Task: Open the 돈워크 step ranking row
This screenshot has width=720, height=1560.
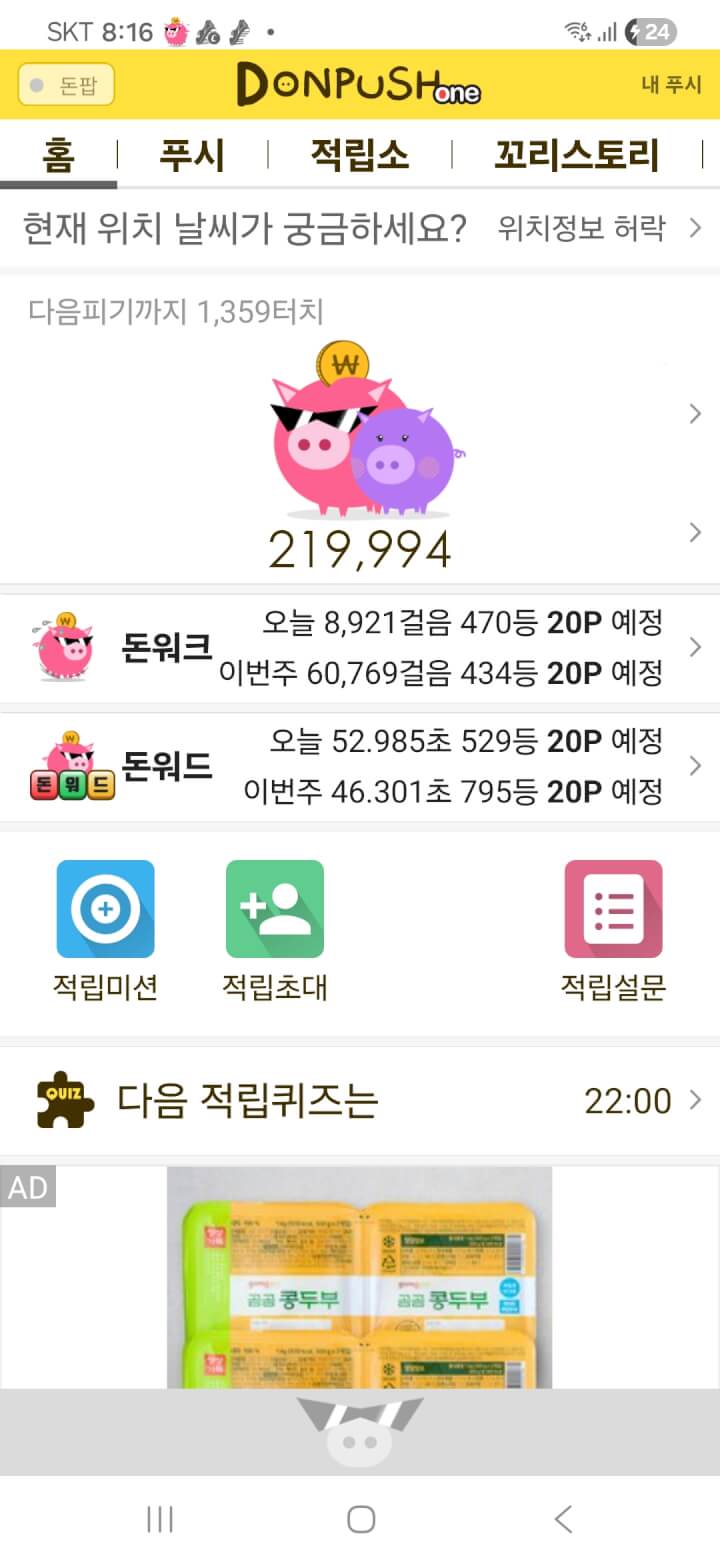Action: pyautogui.click(x=360, y=648)
